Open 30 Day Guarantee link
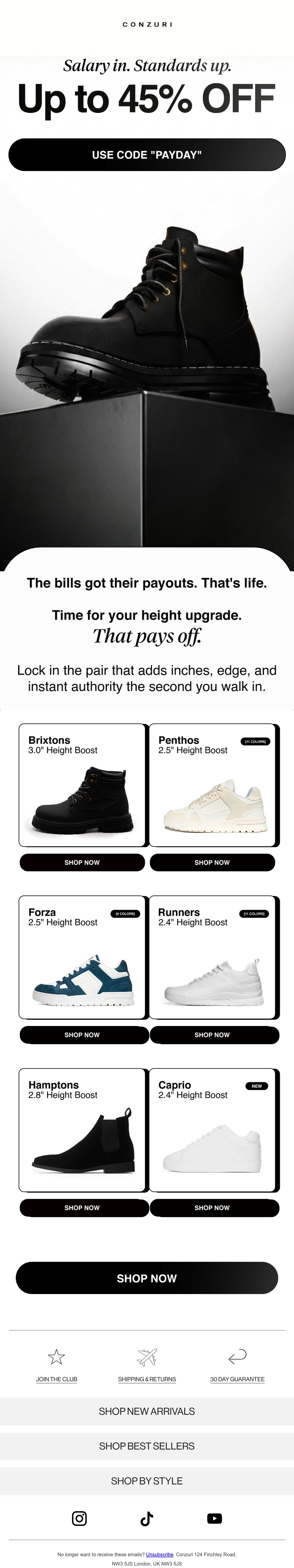This screenshot has width=294, height=1568. click(237, 1379)
